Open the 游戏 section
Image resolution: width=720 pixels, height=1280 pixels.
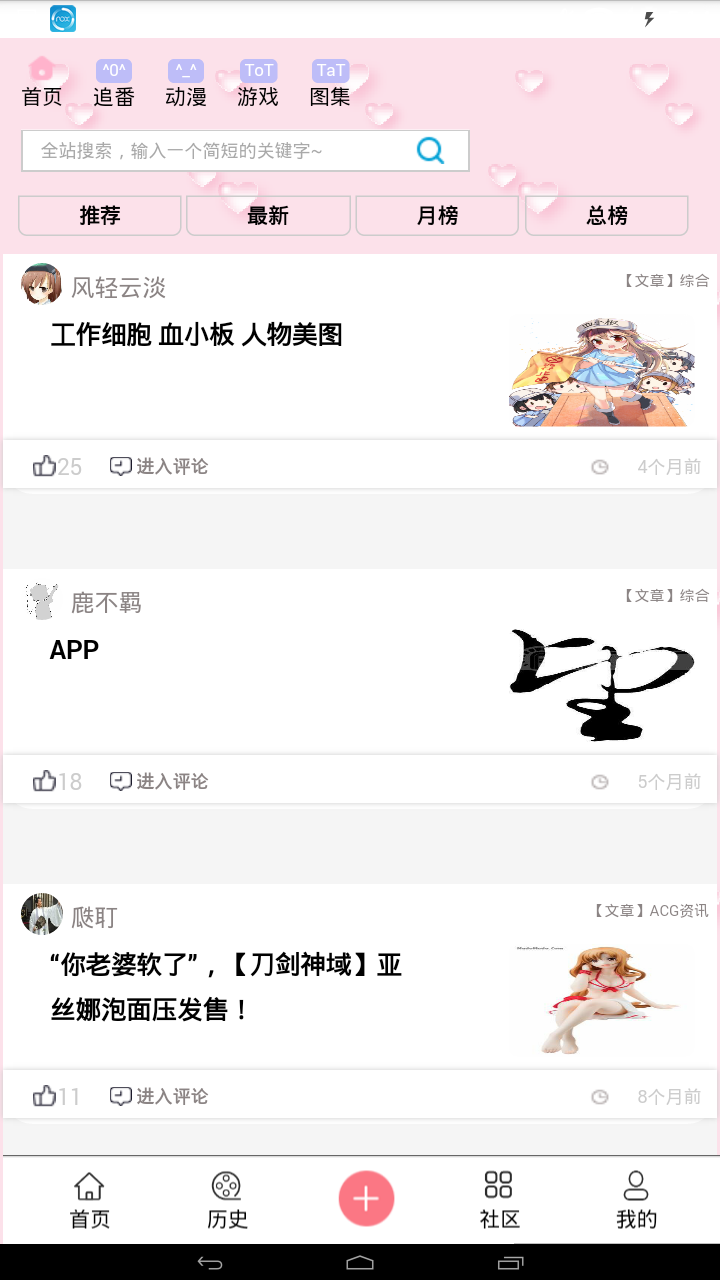click(258, 84)
